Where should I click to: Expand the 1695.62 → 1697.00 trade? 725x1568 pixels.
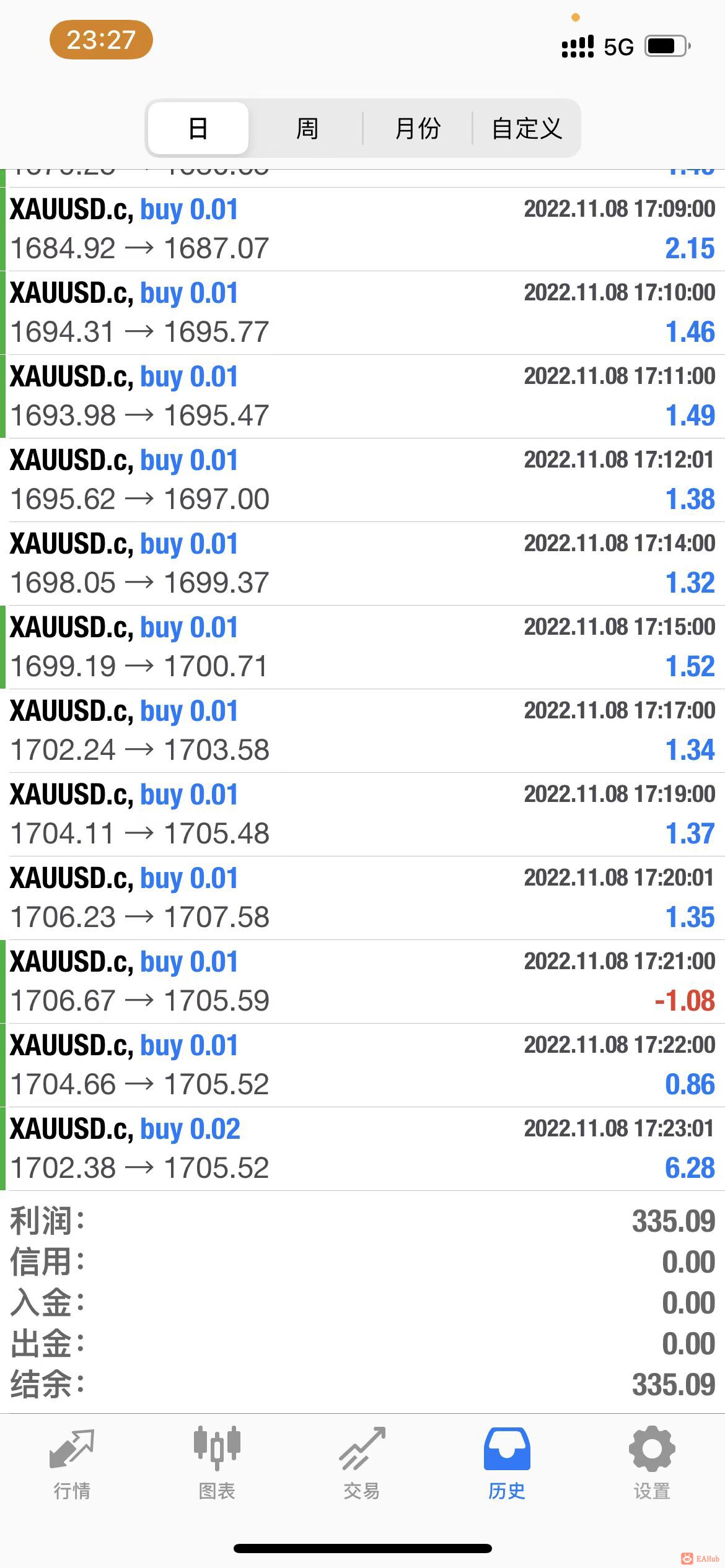tap(362, 480)
